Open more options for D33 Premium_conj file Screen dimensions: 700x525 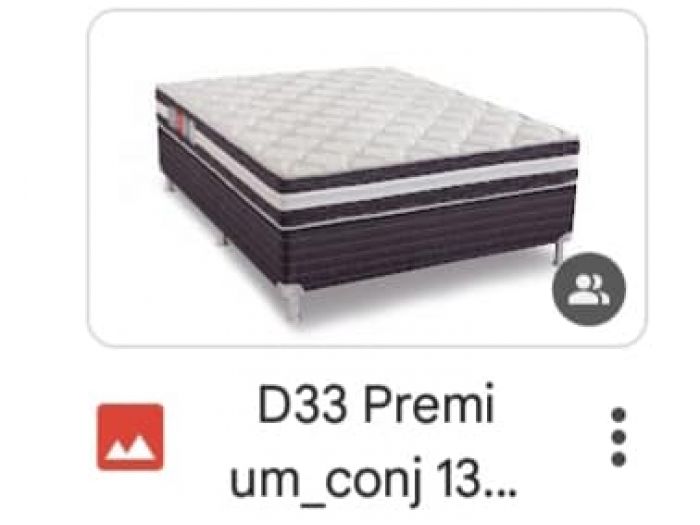[x=618, y=437]
